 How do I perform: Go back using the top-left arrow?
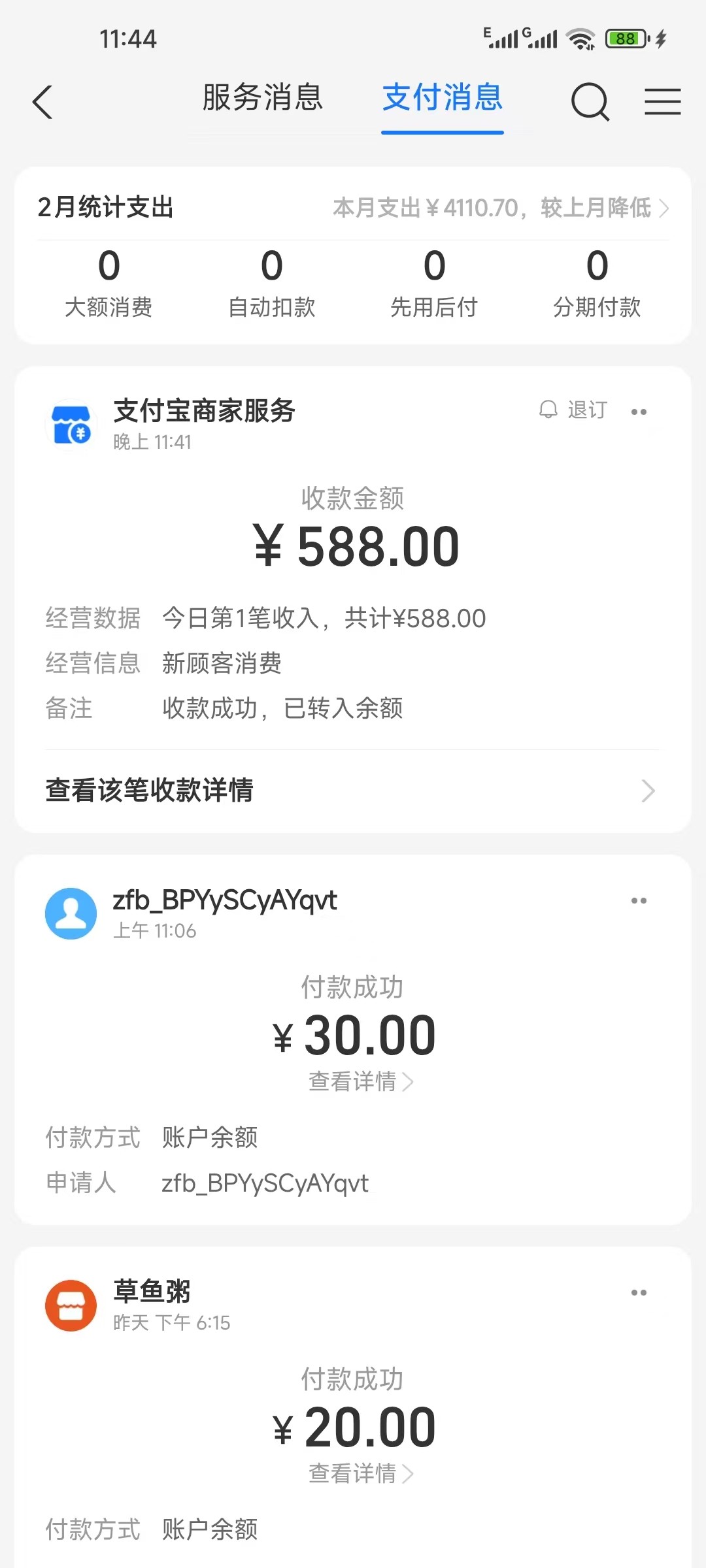point(42,103)
